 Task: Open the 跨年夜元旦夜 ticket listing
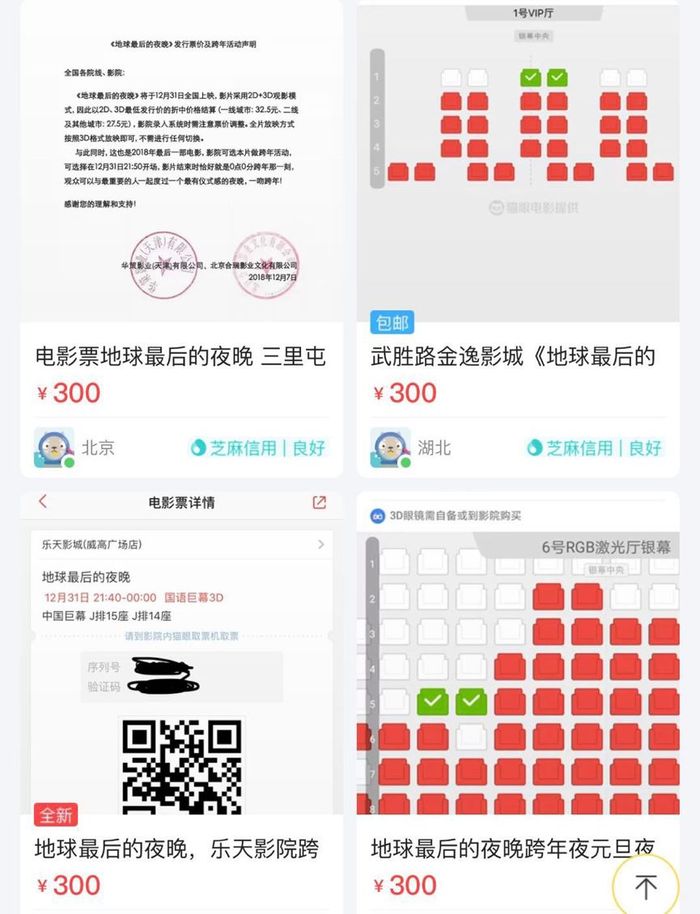pos(513,849)
